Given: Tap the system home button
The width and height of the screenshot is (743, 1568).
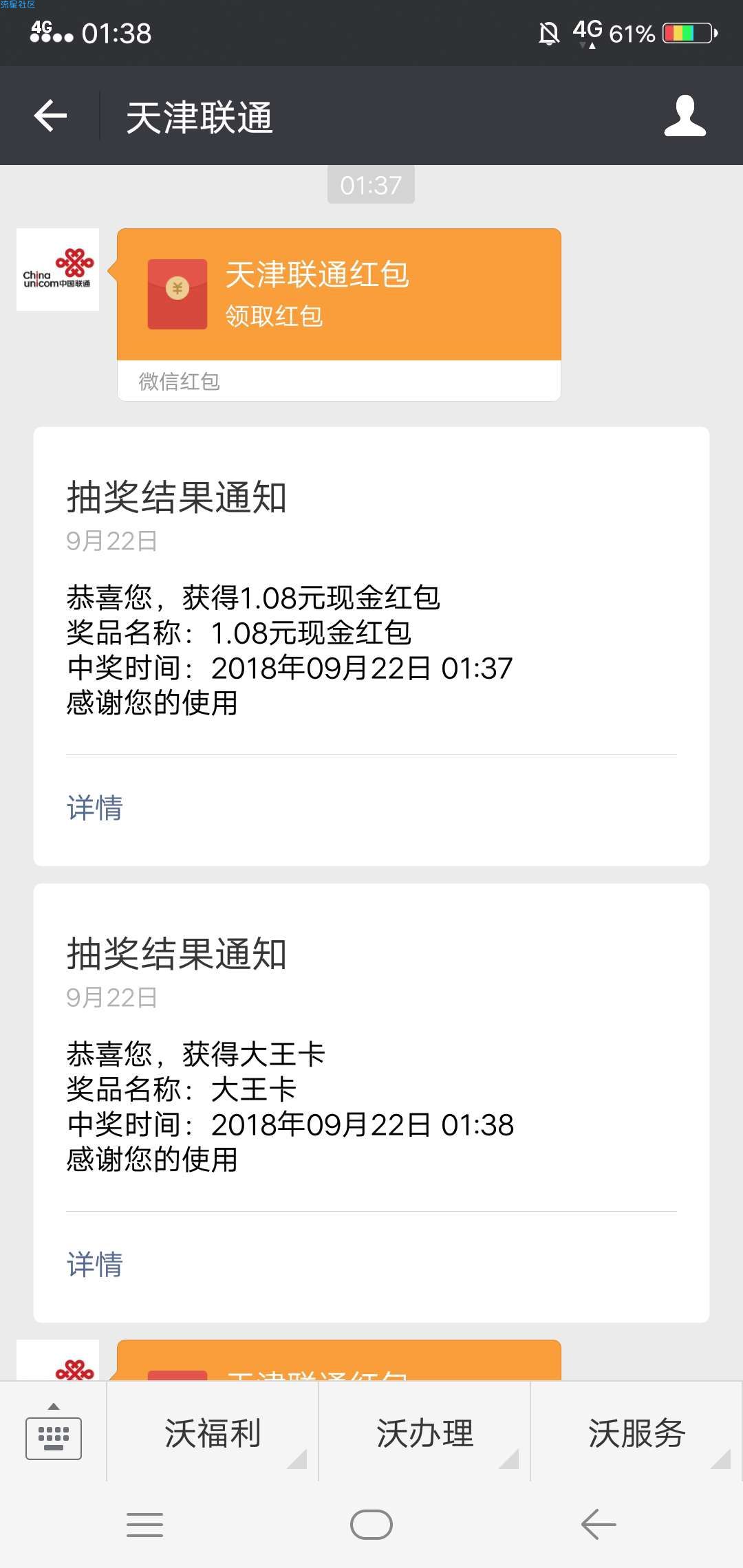Looking at the screenshot, I should click(371, 1525).
